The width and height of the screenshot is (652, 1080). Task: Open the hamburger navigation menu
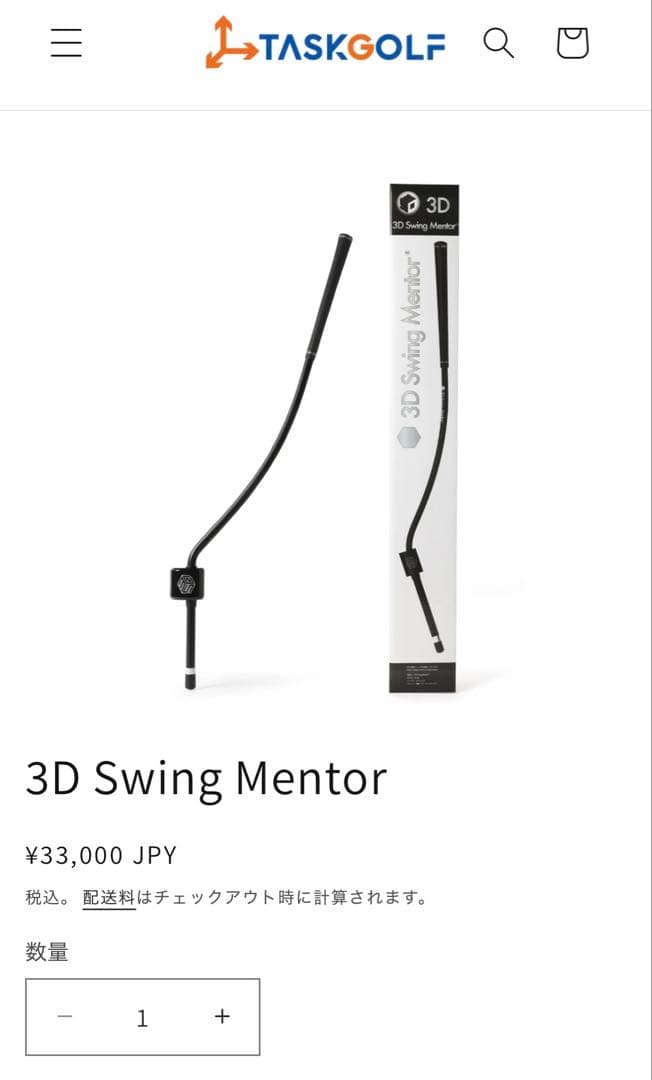point(66,43)
